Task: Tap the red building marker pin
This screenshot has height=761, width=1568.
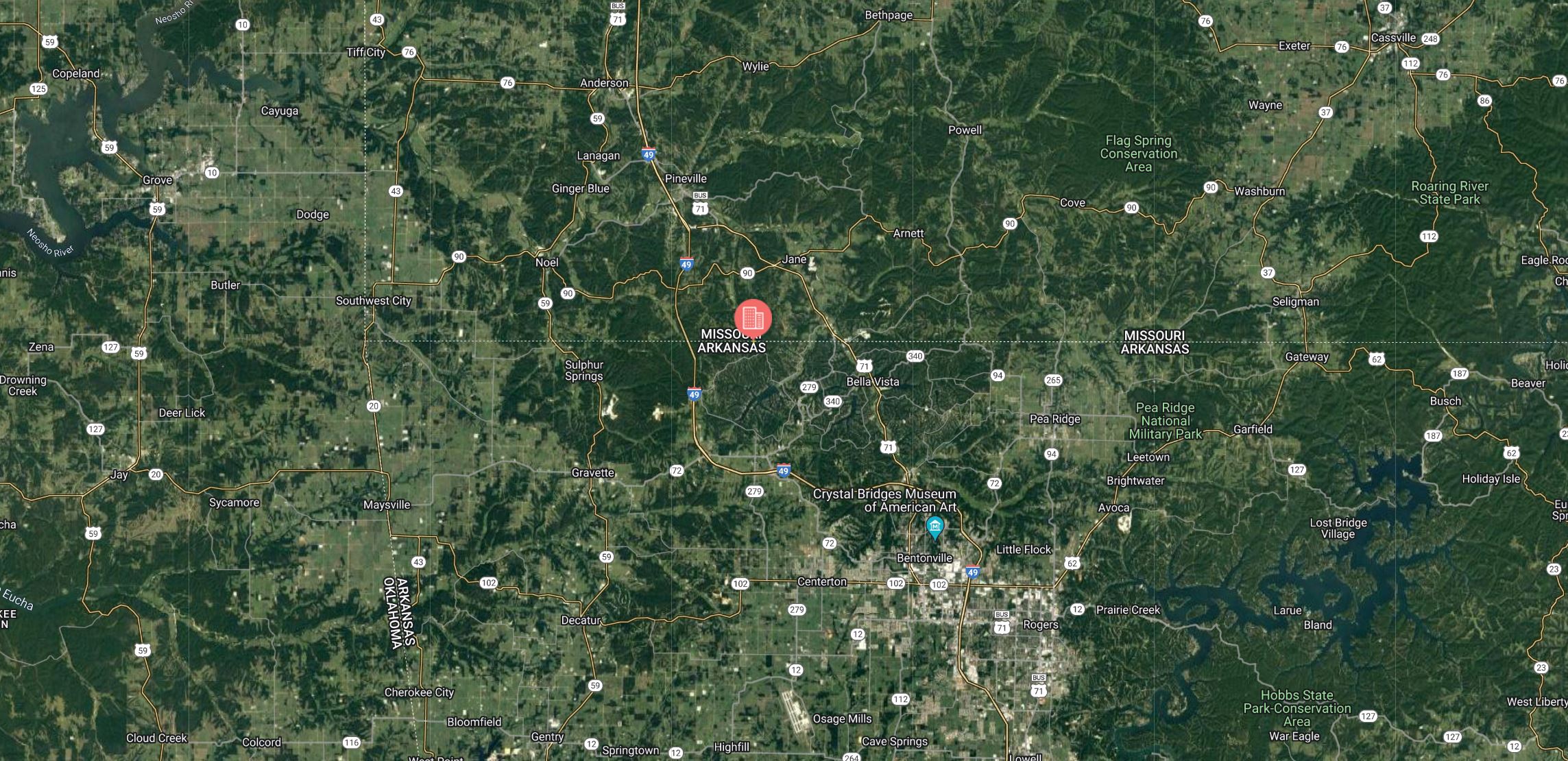Action: [x=753, y=318]
